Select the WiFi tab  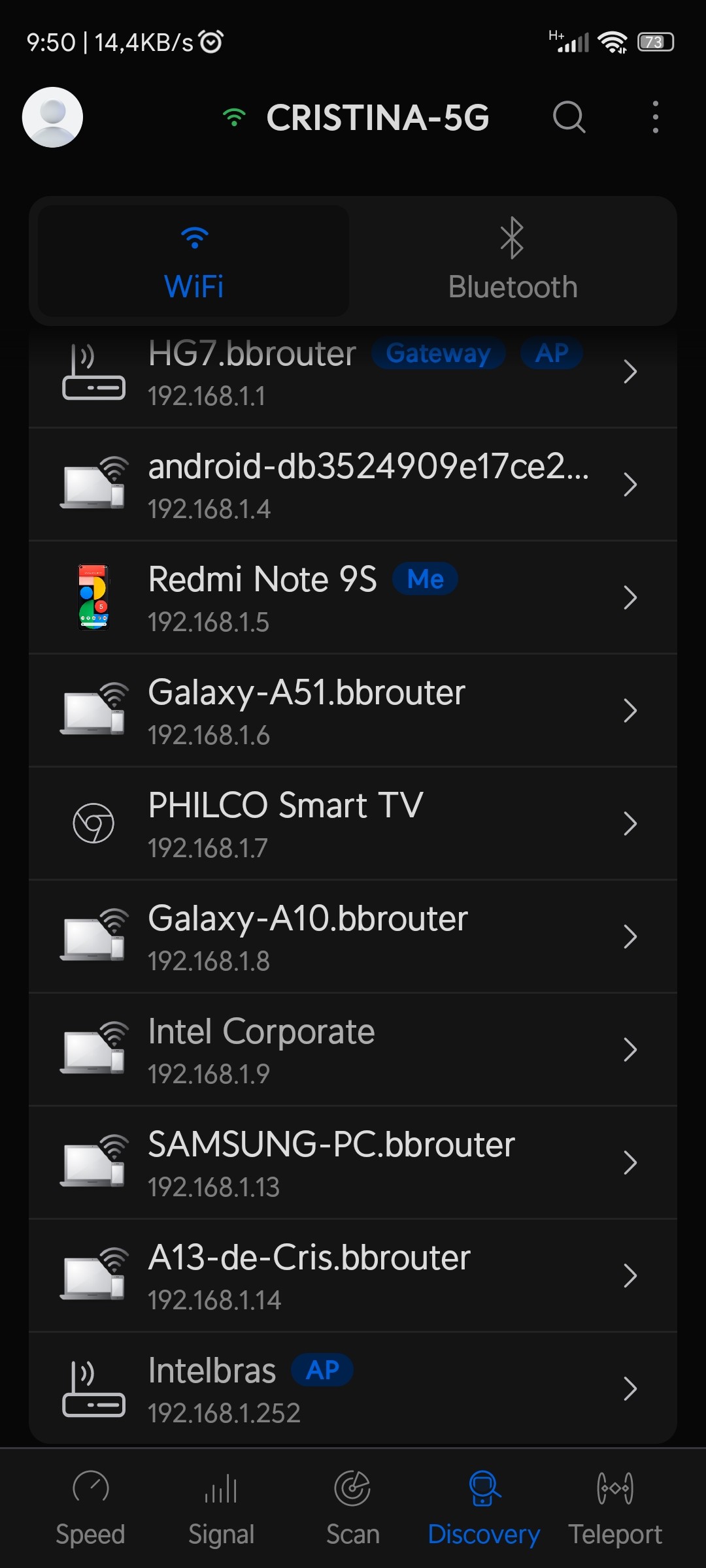pyautogui.click(x=193, y=261)
